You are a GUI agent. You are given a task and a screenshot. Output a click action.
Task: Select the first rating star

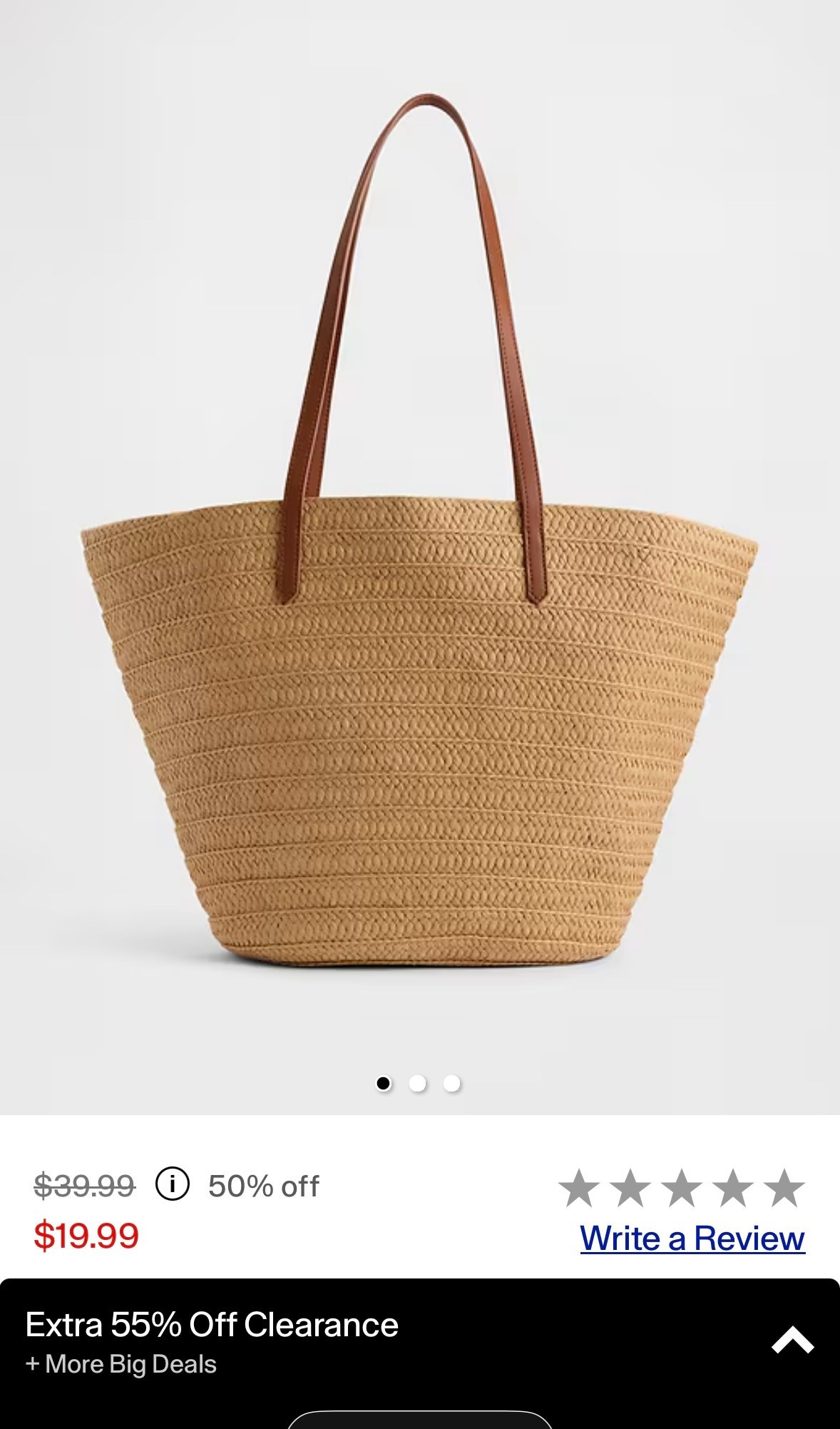578,1184
